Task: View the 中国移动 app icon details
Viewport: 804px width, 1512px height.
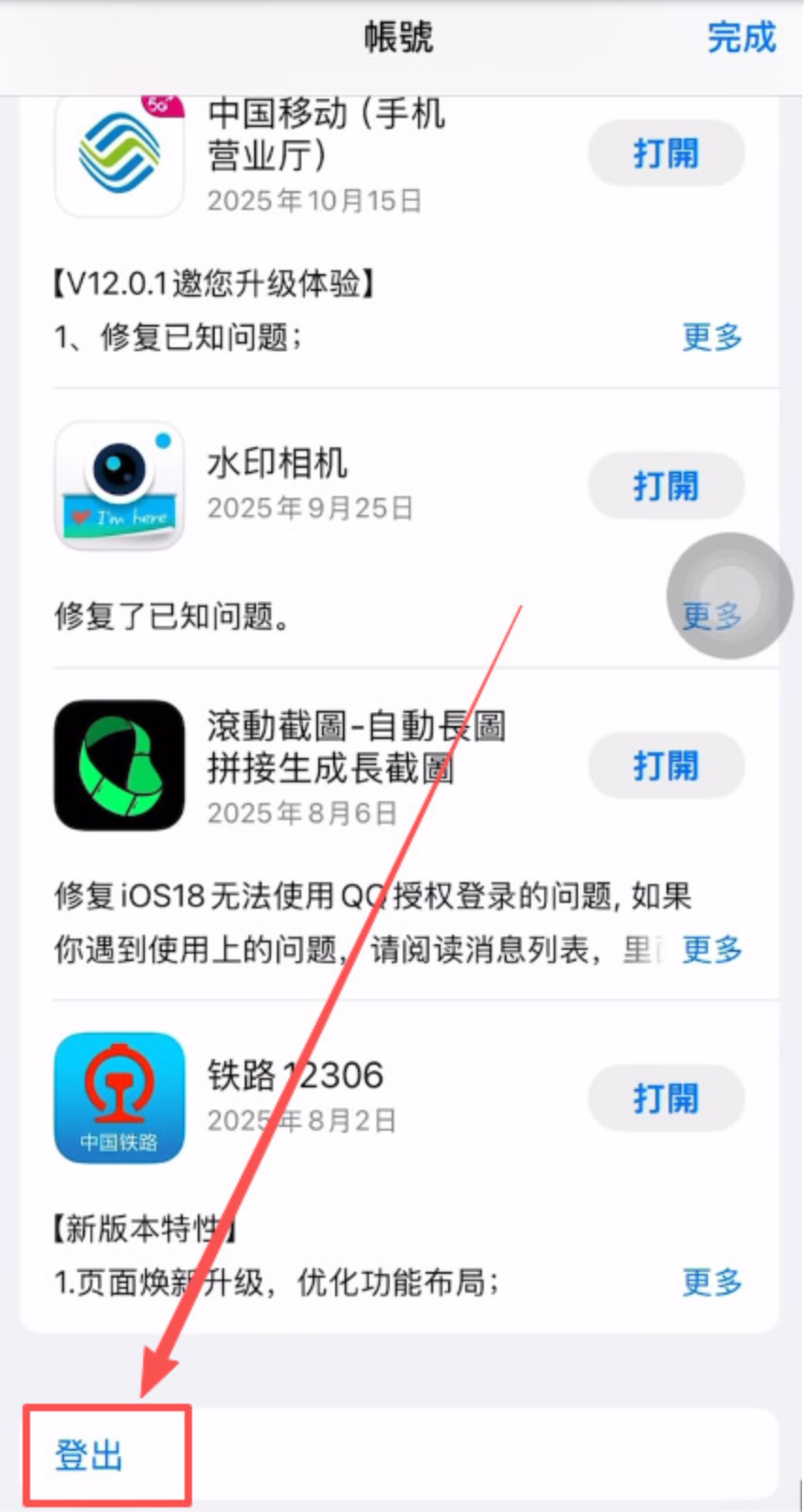Action: click(x=120, y=153)
